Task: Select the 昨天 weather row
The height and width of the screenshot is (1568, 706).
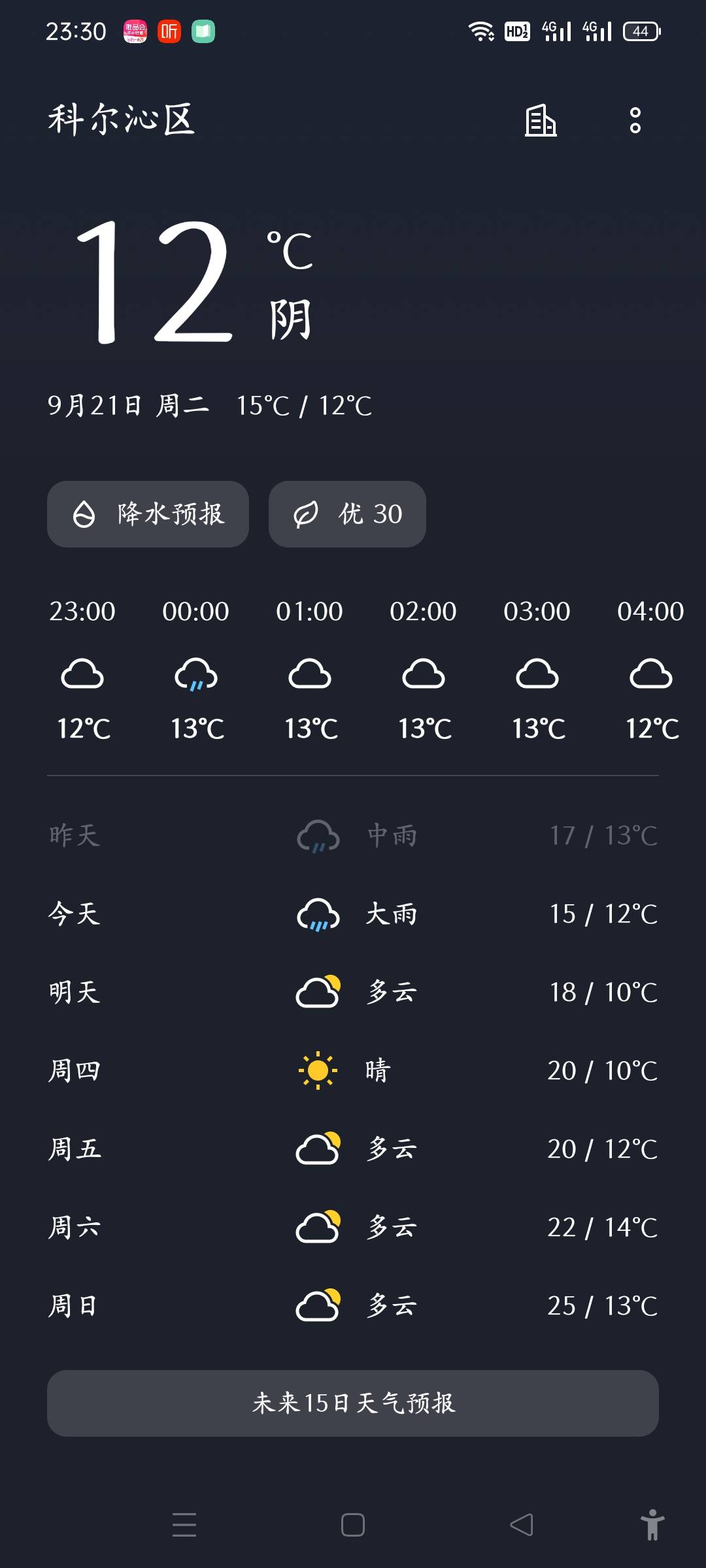Action: click(353, 836)
